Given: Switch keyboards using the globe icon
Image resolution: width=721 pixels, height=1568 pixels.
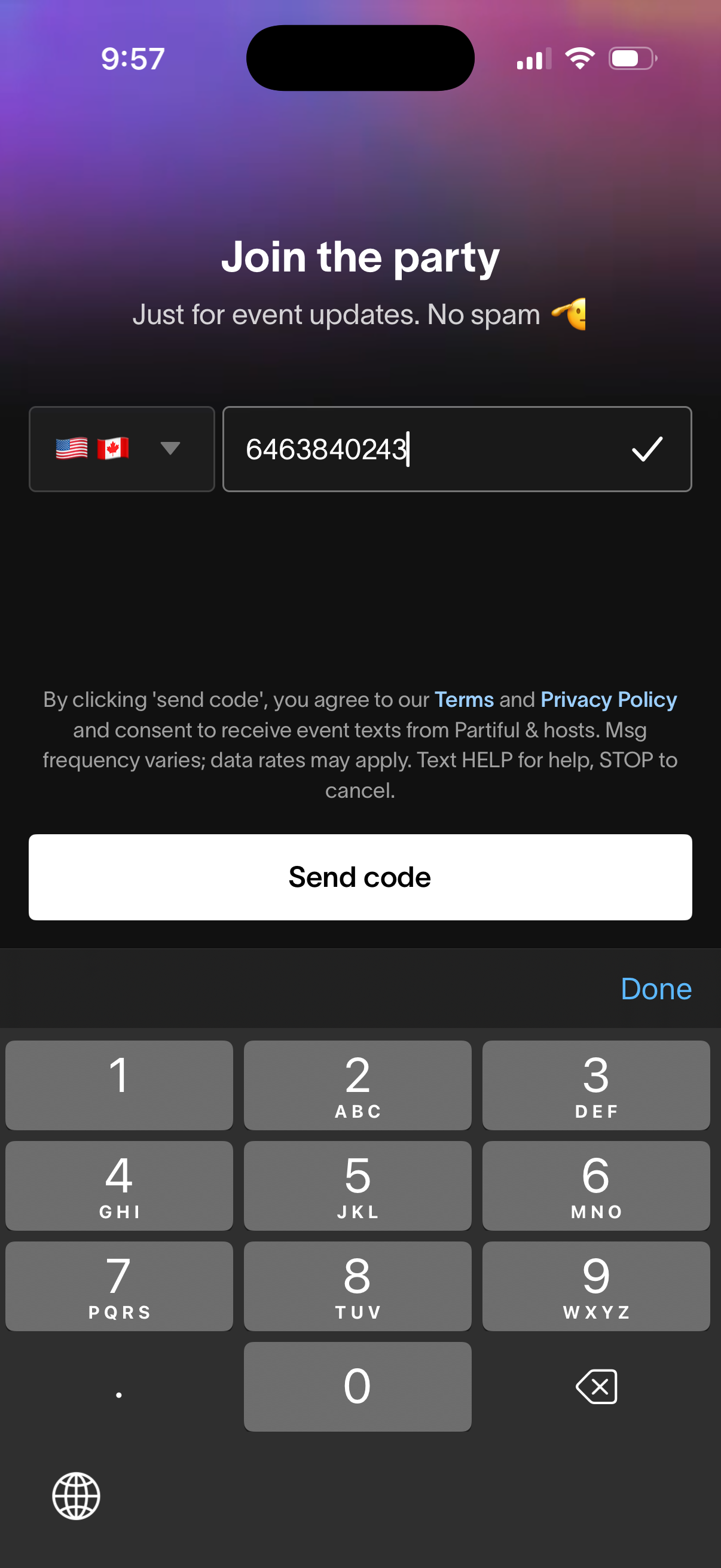Looking at the screenshot, I should coord(77,1497).
